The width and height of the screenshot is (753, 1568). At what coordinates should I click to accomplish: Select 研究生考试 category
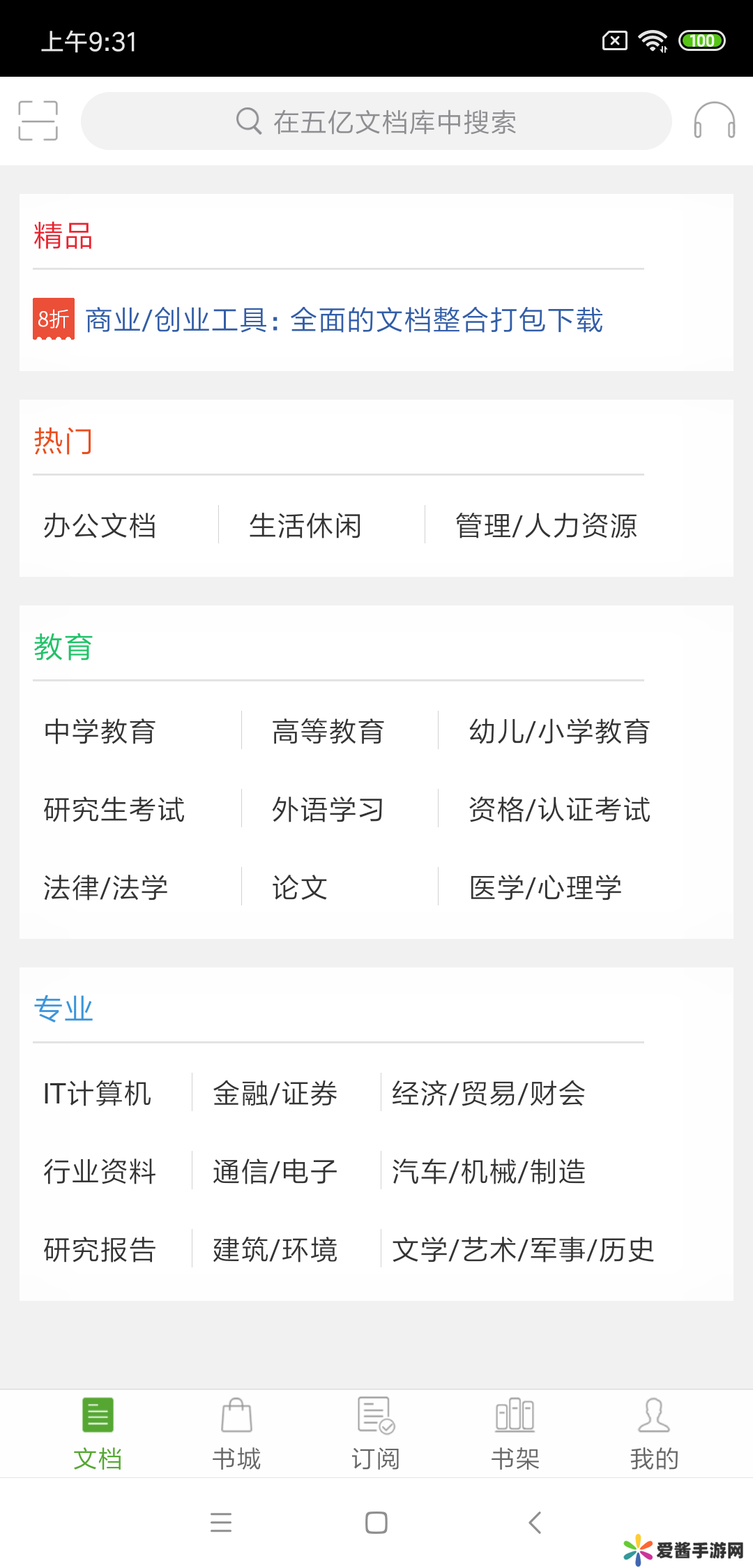(114, 810)
